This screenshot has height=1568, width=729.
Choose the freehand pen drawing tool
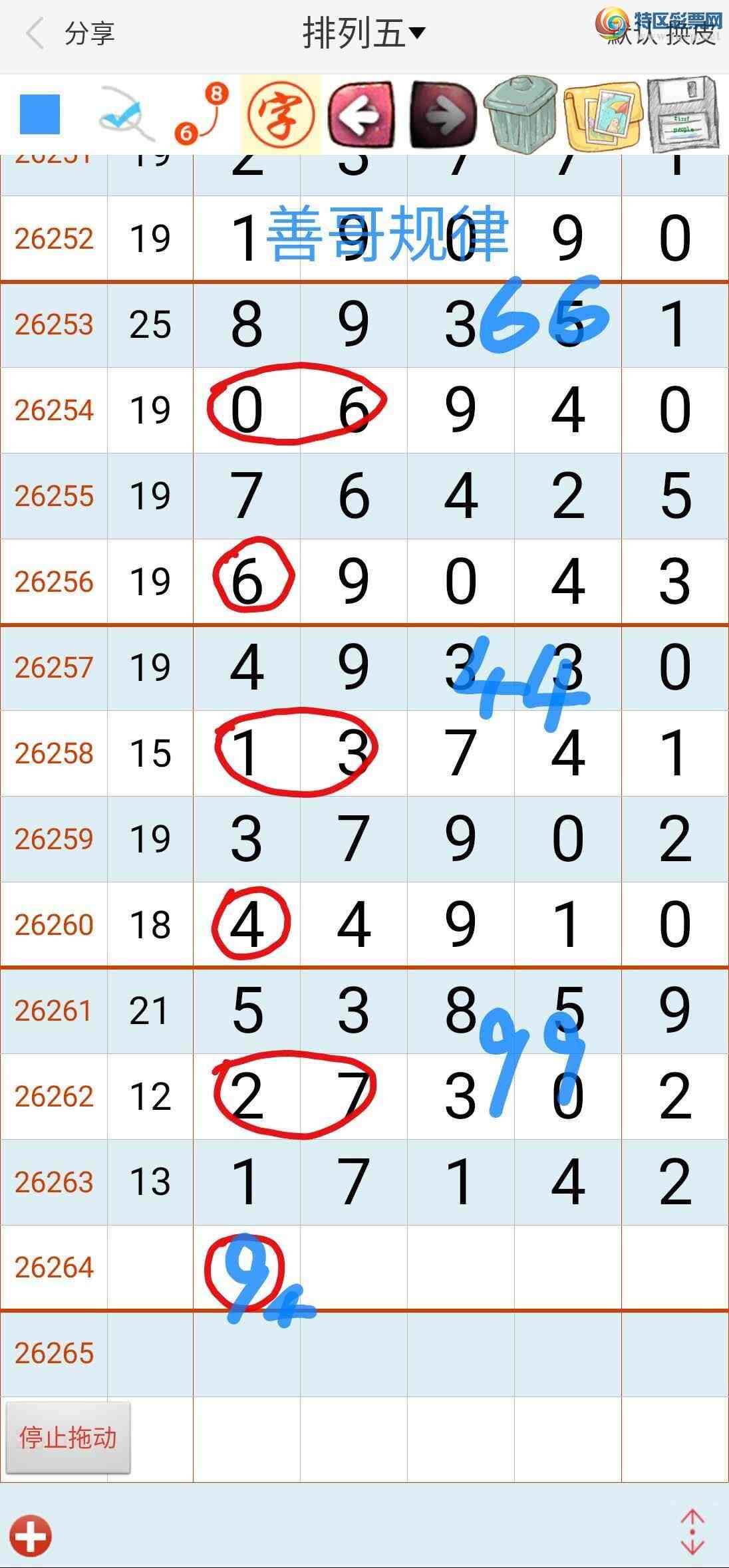126,113
